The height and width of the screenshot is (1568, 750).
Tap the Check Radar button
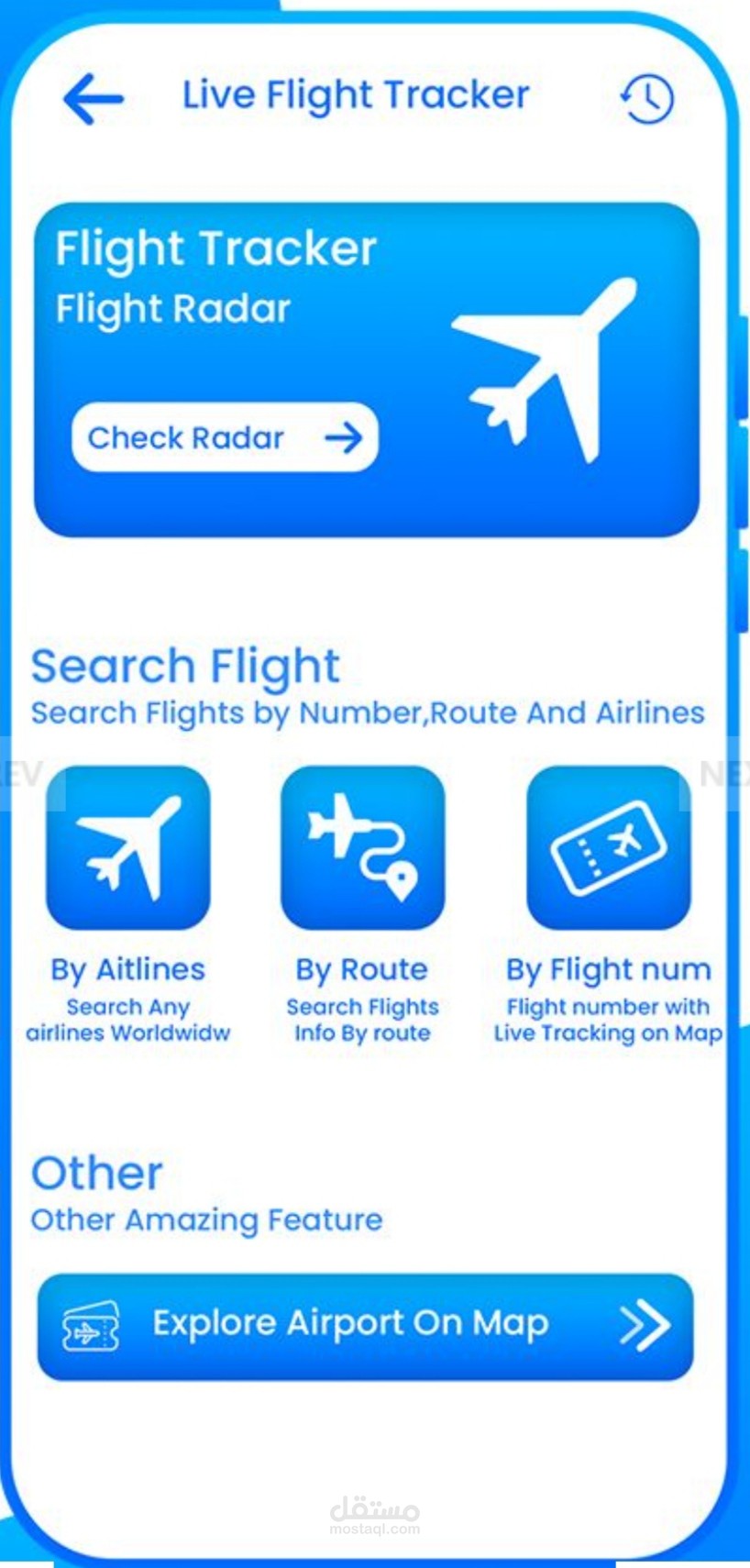tap(225, 437)
